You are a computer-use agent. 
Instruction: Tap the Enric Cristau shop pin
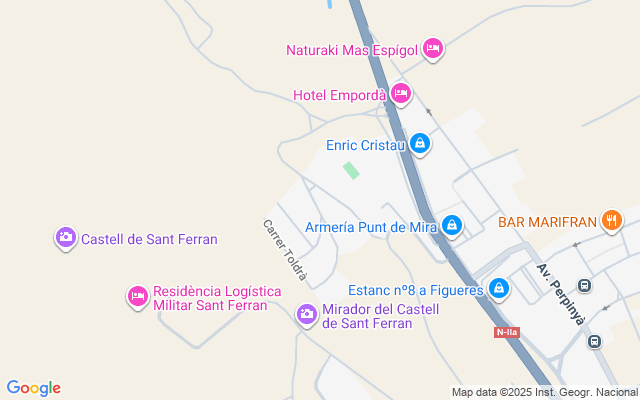click(x=421, y=144)
